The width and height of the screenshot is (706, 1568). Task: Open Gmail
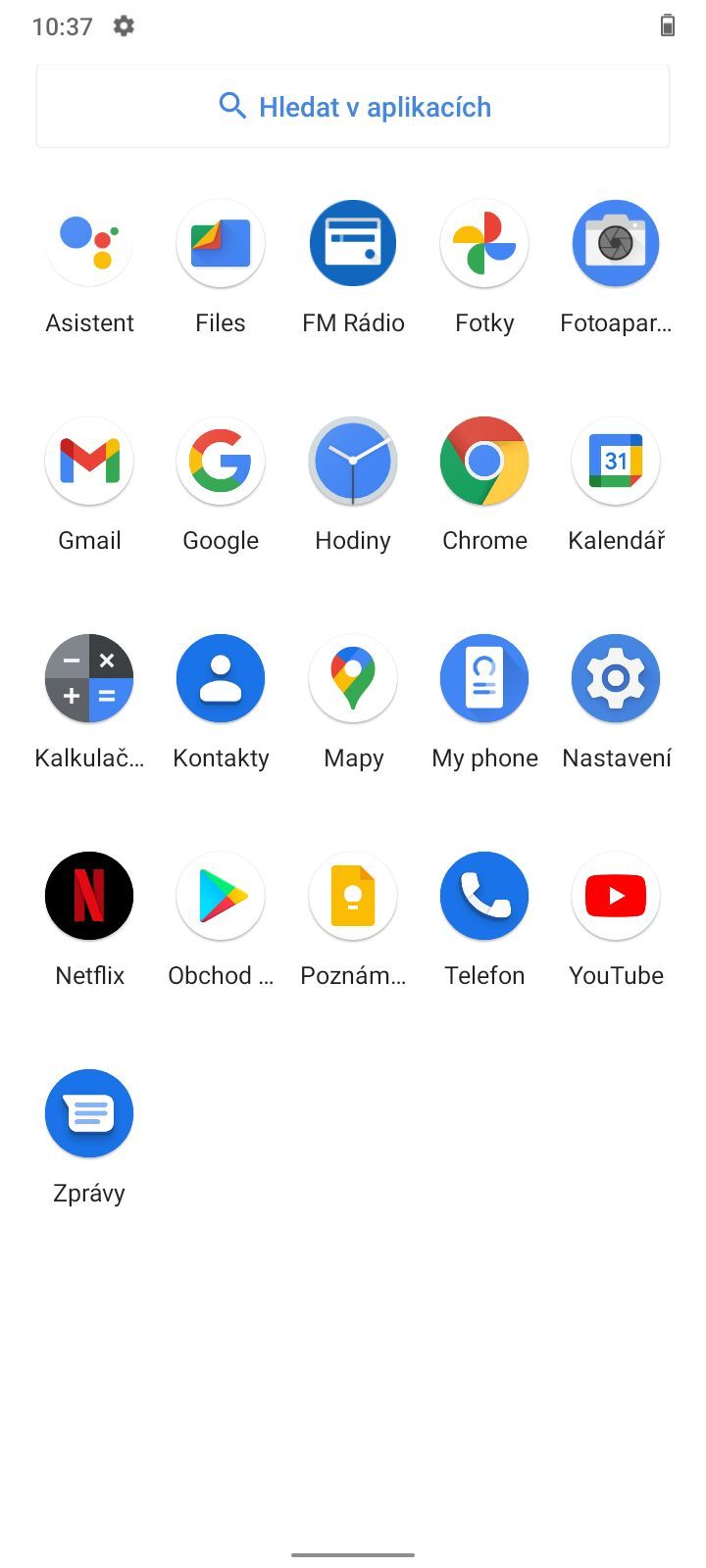89,461
